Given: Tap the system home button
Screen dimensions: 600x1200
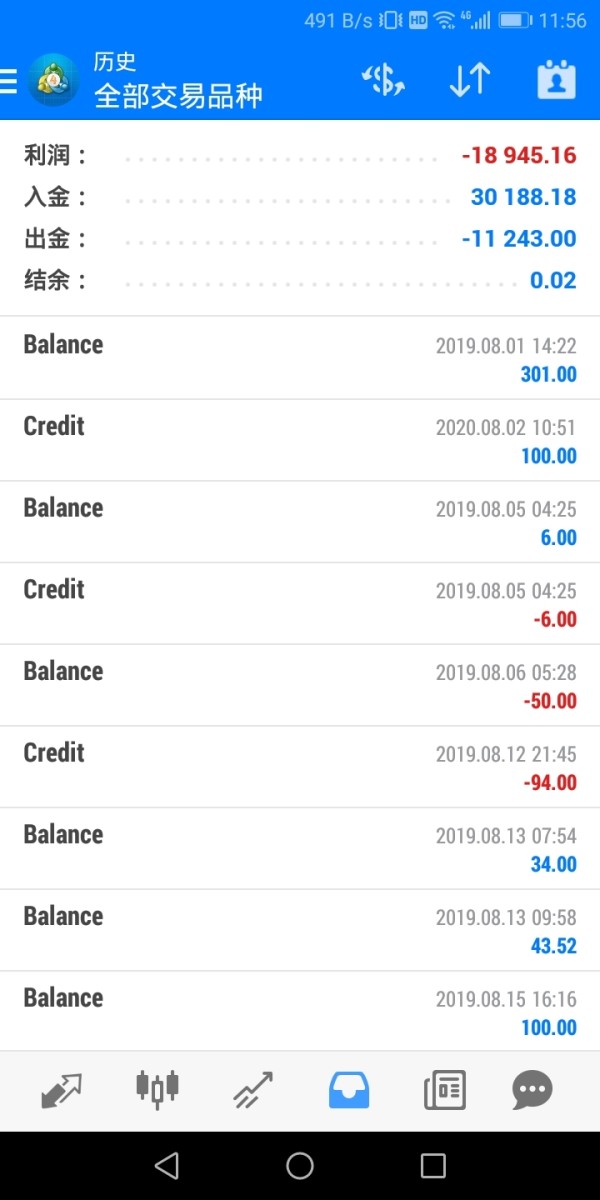Looking at the screenshot, I should [300, 1165].
